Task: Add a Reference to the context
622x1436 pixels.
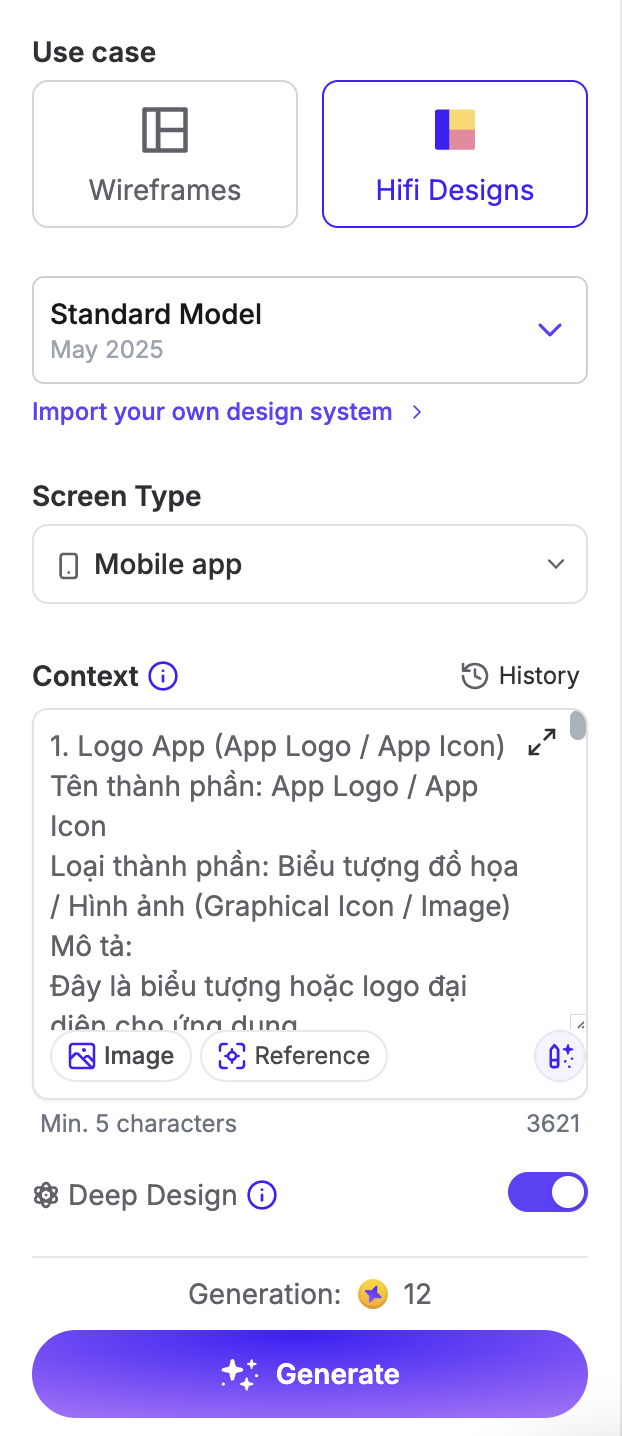Action: coord(294,1056)
